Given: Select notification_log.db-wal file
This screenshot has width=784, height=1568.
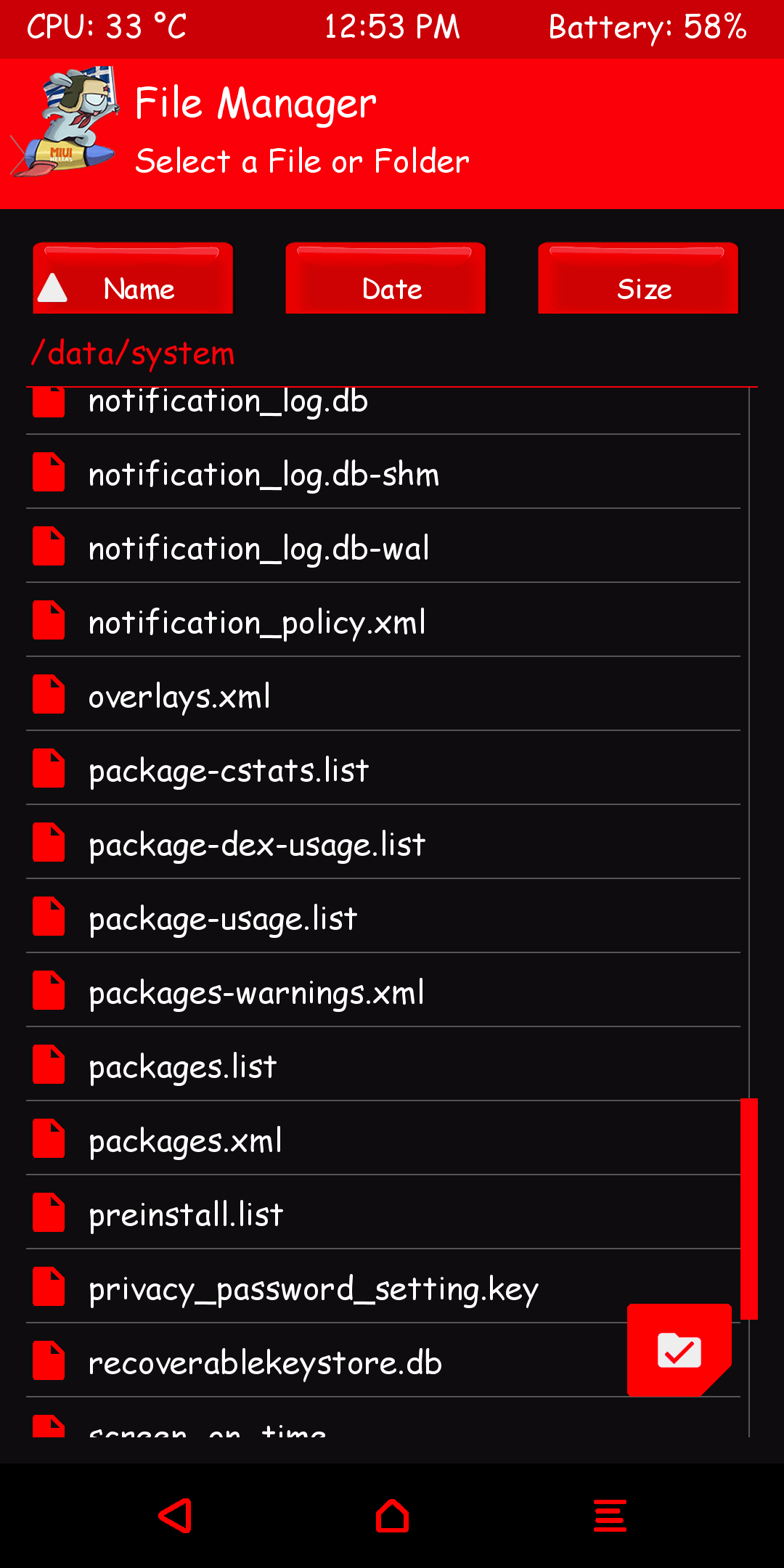Looking at the screenshot, I should [x=258, y=549].
